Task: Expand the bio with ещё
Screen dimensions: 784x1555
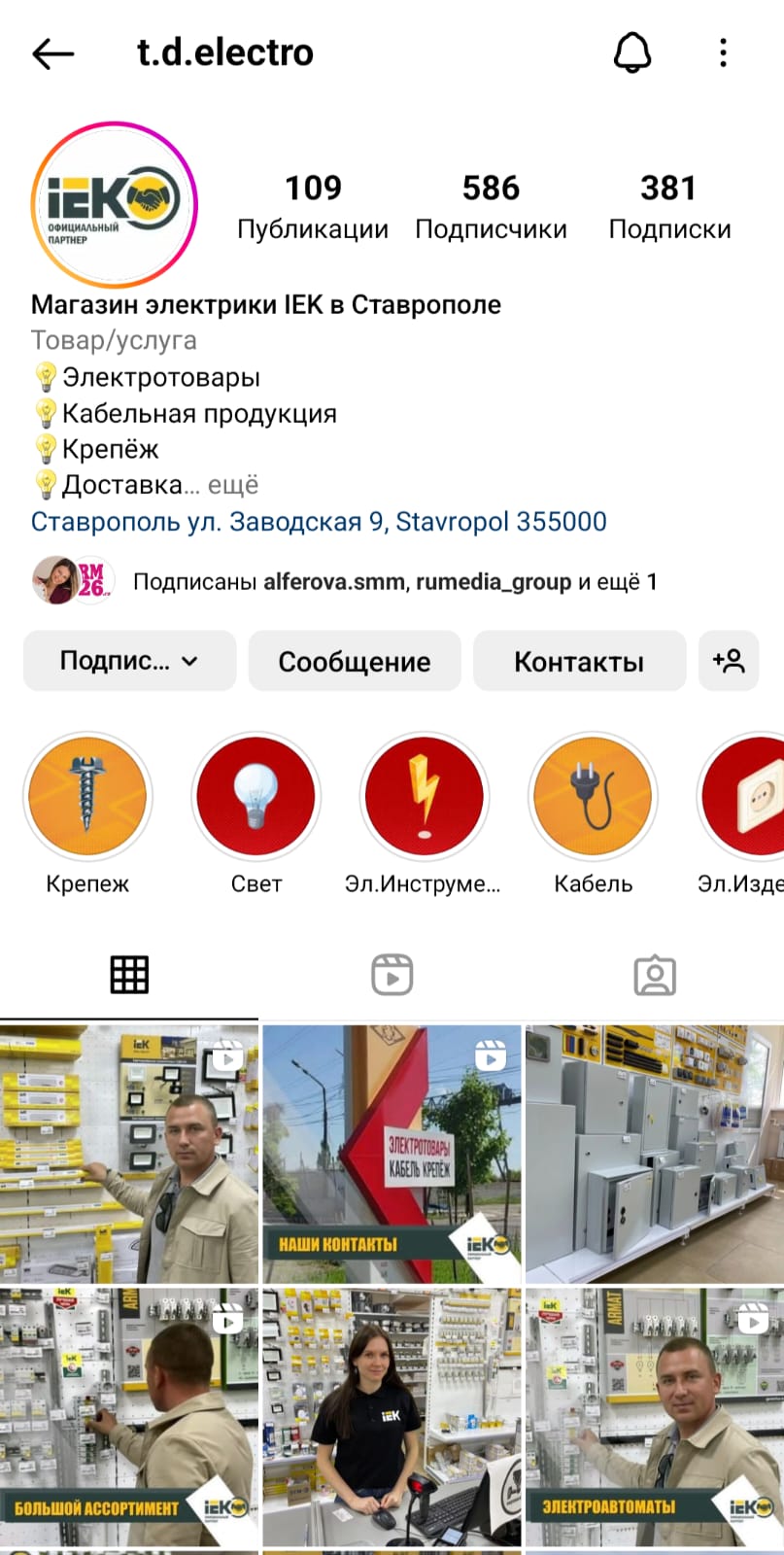Action: coord(233,485)
